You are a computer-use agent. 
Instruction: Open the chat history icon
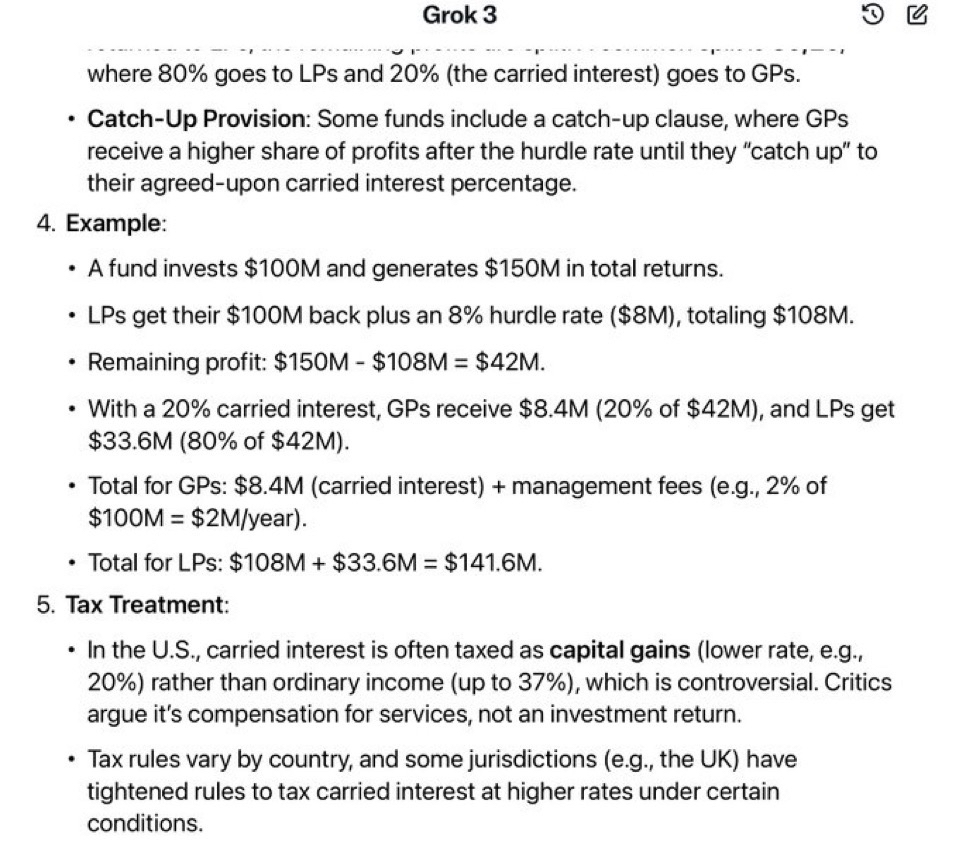(x=872, y=15)
